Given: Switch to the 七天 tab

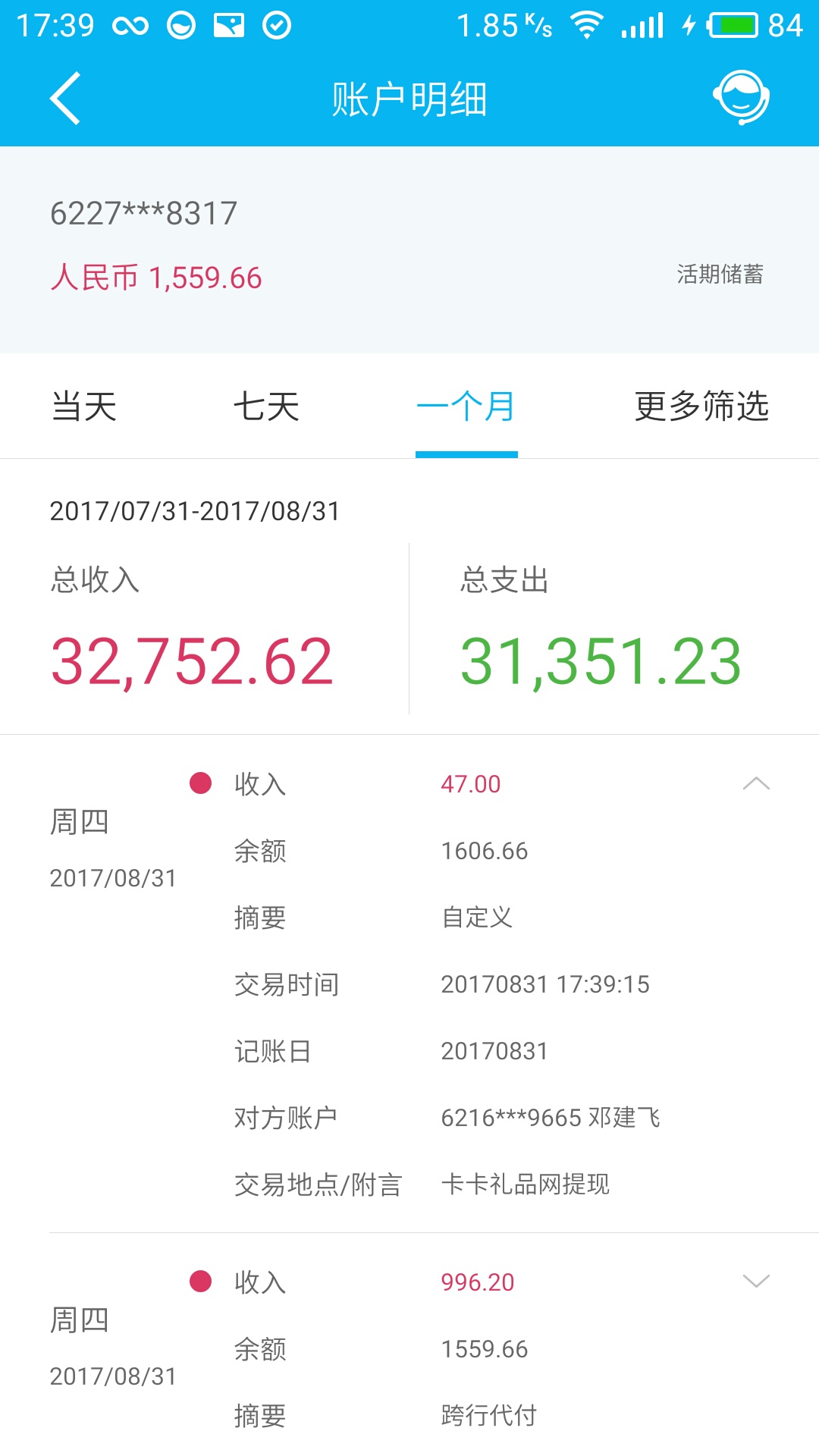Looking at the screenshot, I should click(x=266, y=406).
